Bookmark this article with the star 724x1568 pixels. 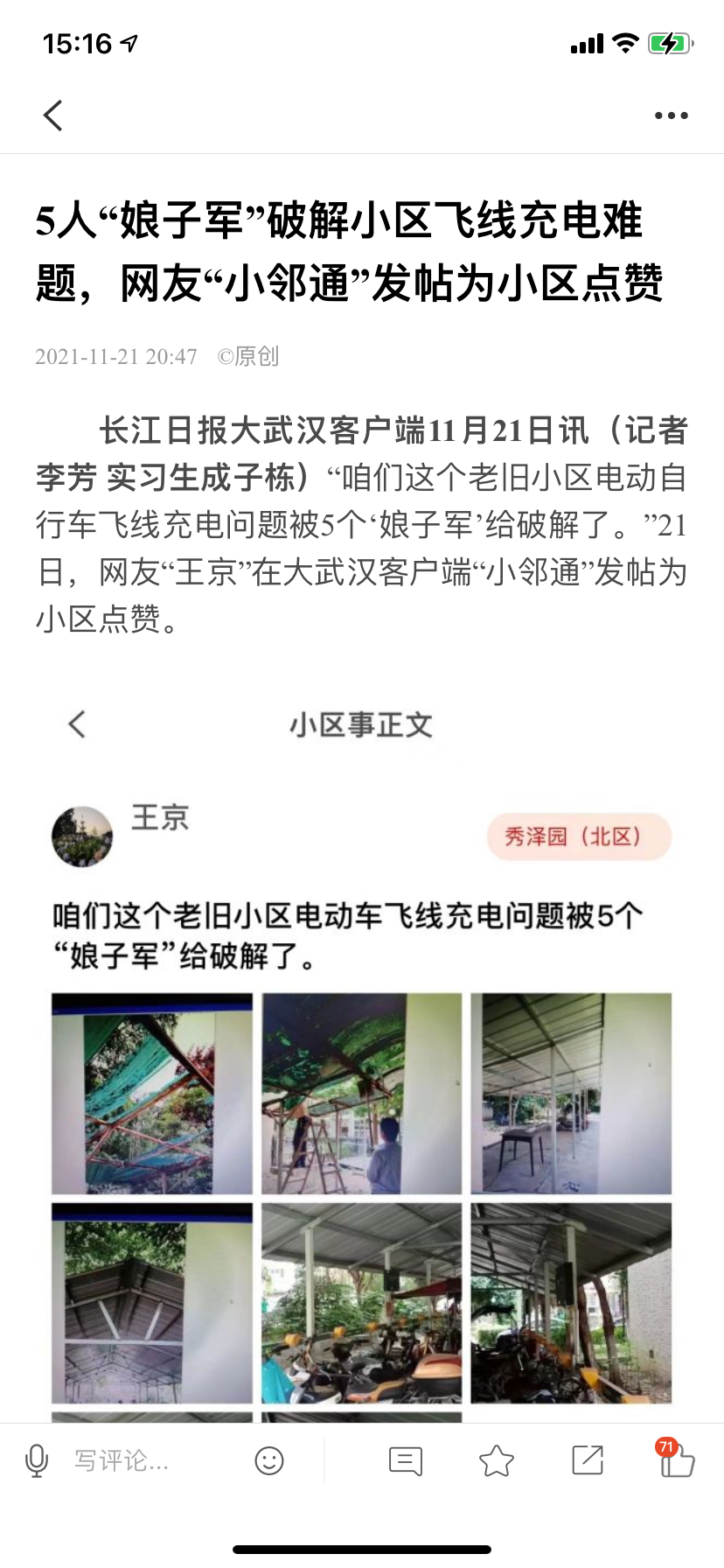(x=497, y=1460)
